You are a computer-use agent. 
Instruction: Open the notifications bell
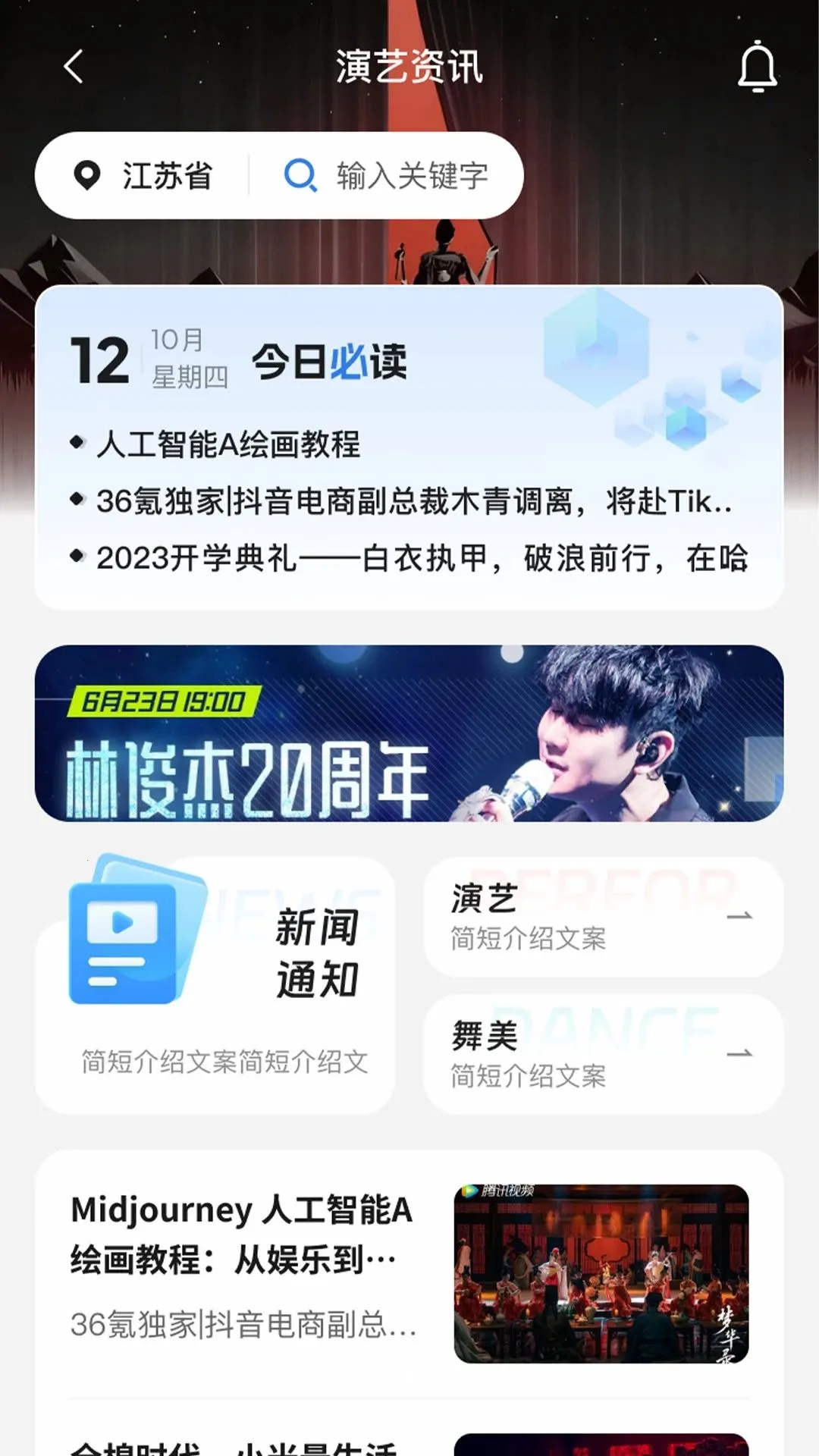point(758,68)
